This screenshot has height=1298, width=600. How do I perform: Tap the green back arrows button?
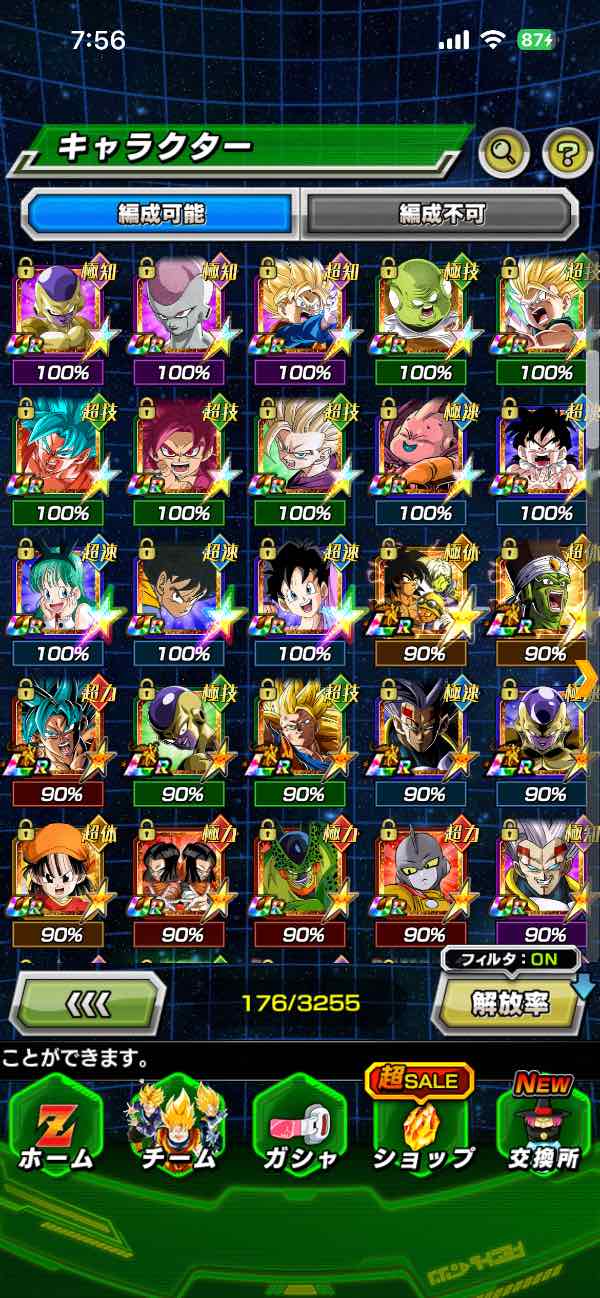point(86,1002)
